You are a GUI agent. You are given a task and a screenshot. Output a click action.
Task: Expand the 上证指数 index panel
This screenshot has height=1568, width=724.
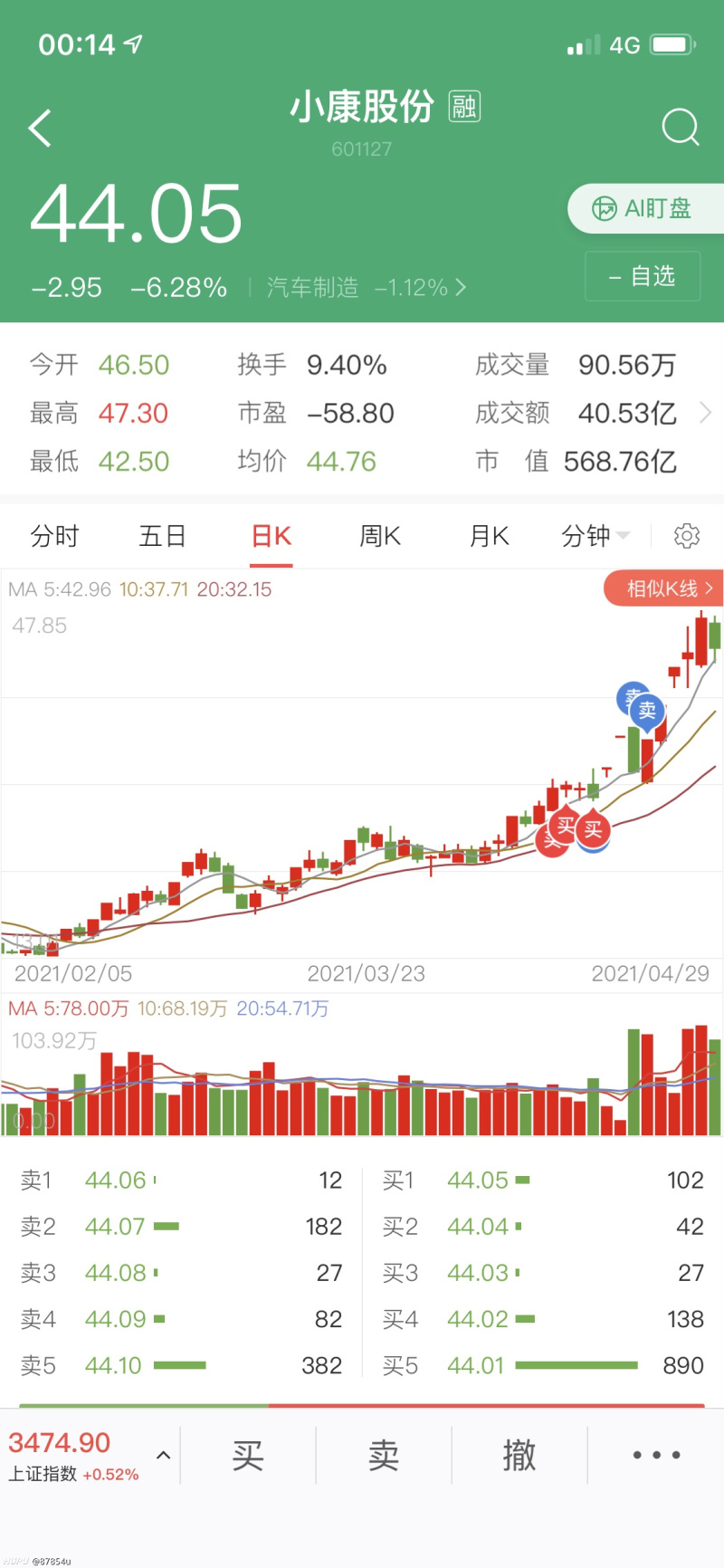tap(164, 1456)
